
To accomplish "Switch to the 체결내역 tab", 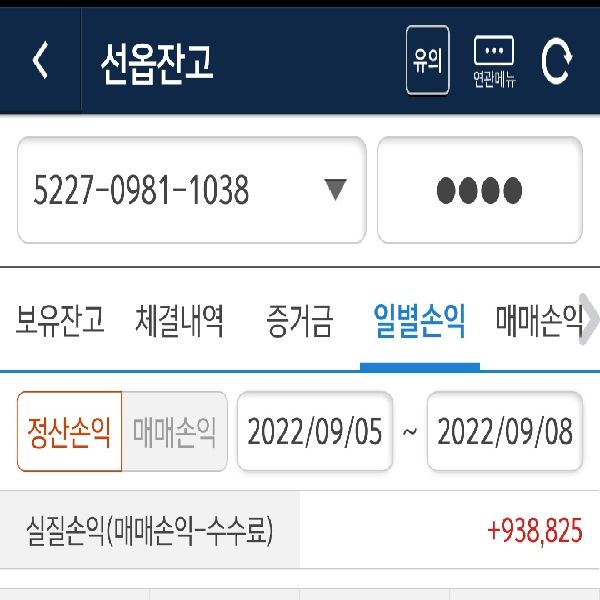I will (179, 322).
